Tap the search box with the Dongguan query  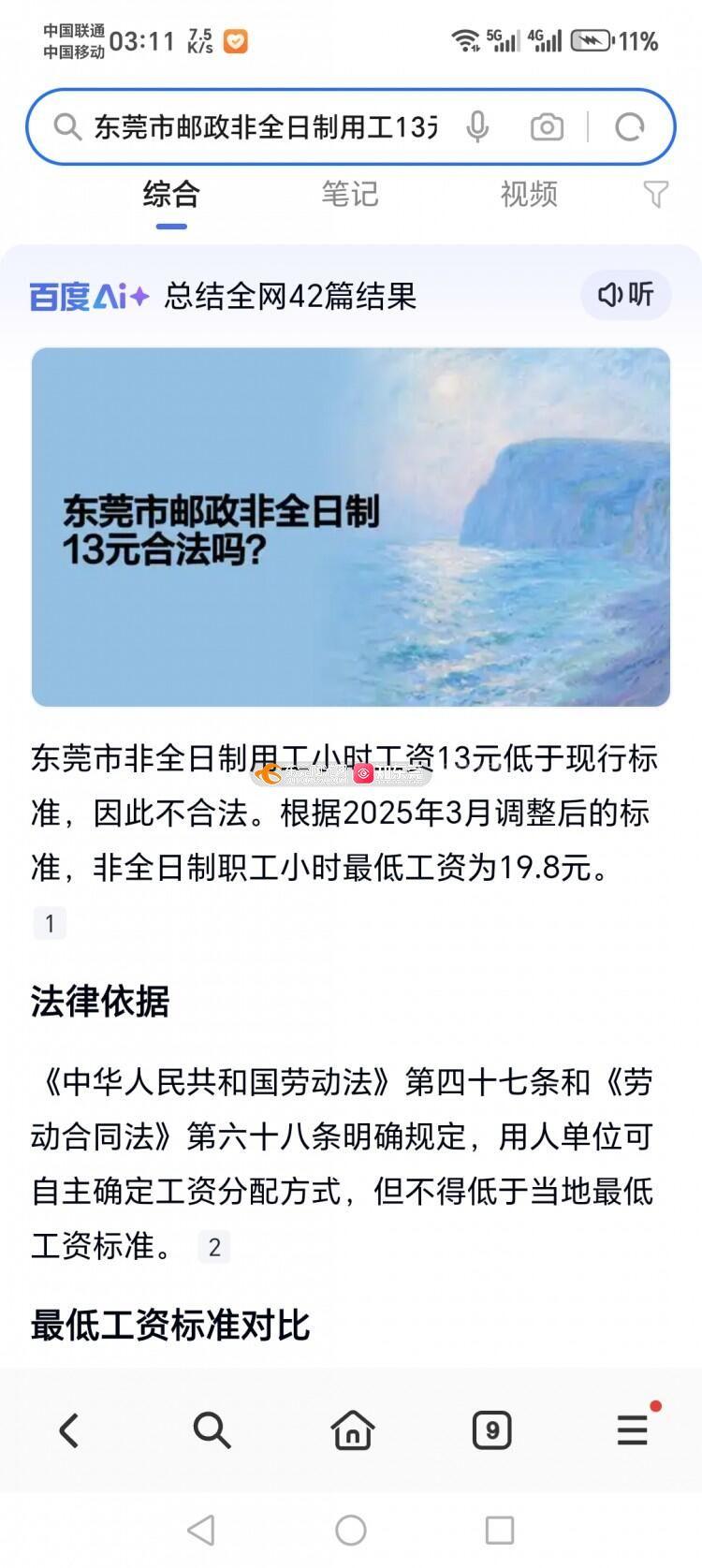point(262,127)
